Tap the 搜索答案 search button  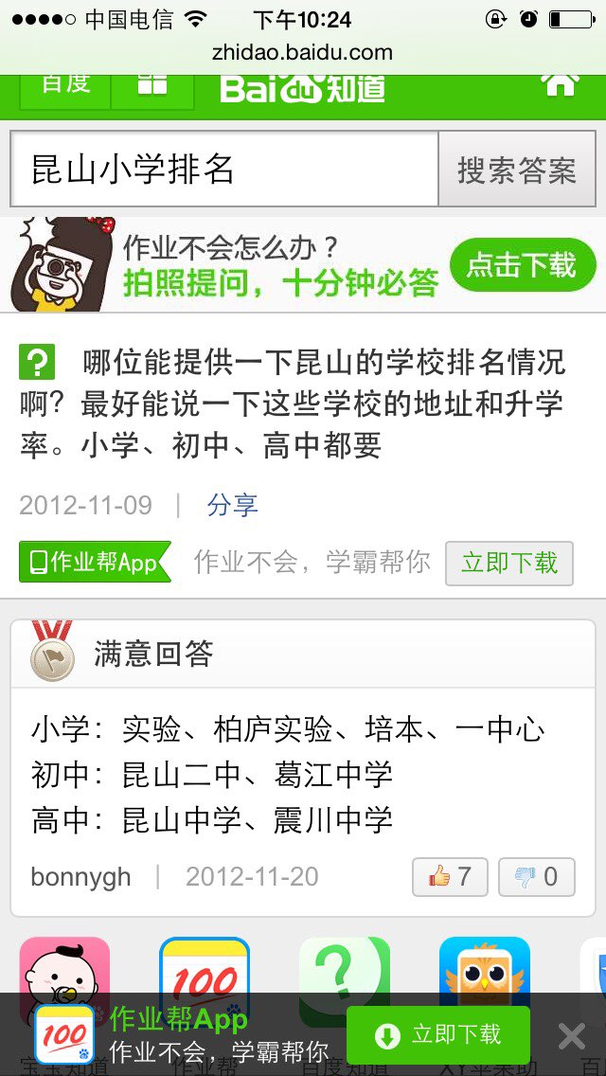click(517, 169)
